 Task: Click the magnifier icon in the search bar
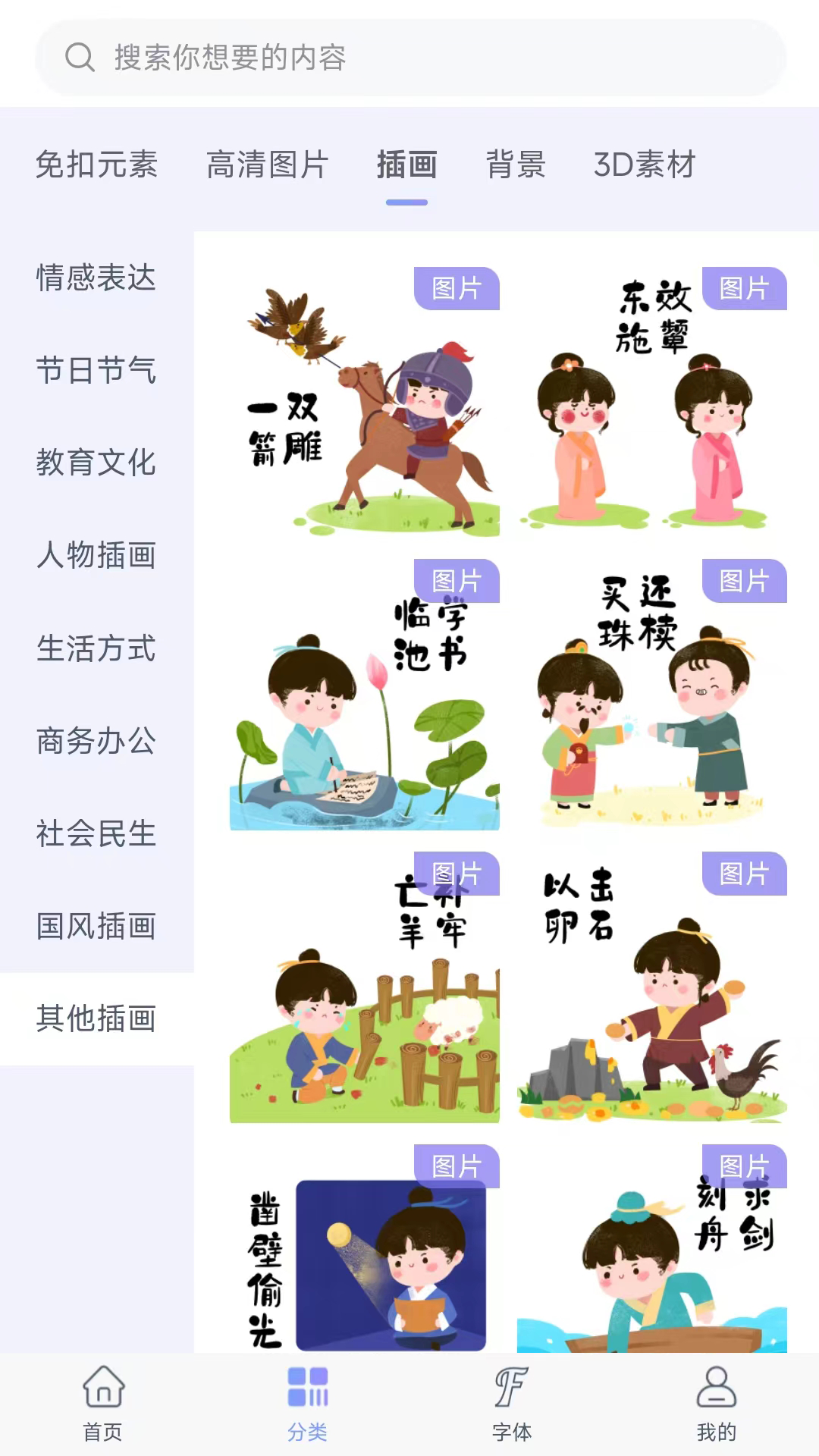[78, 57]
